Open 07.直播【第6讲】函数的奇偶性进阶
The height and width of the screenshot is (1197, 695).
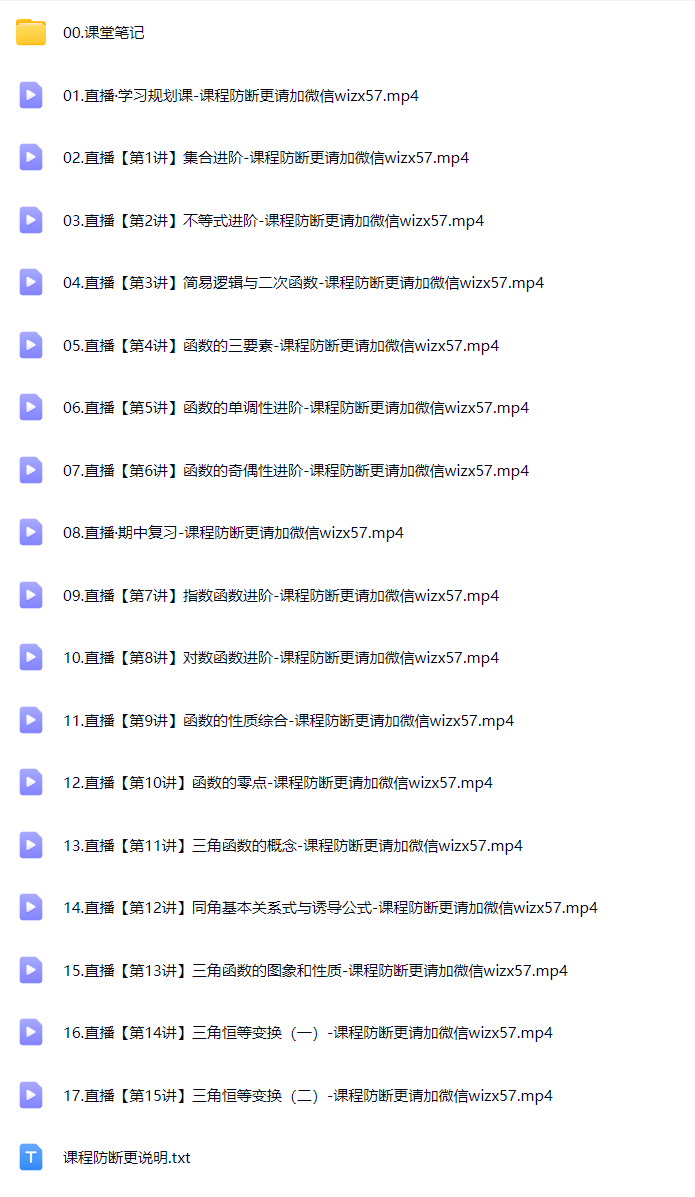(296, 470)
